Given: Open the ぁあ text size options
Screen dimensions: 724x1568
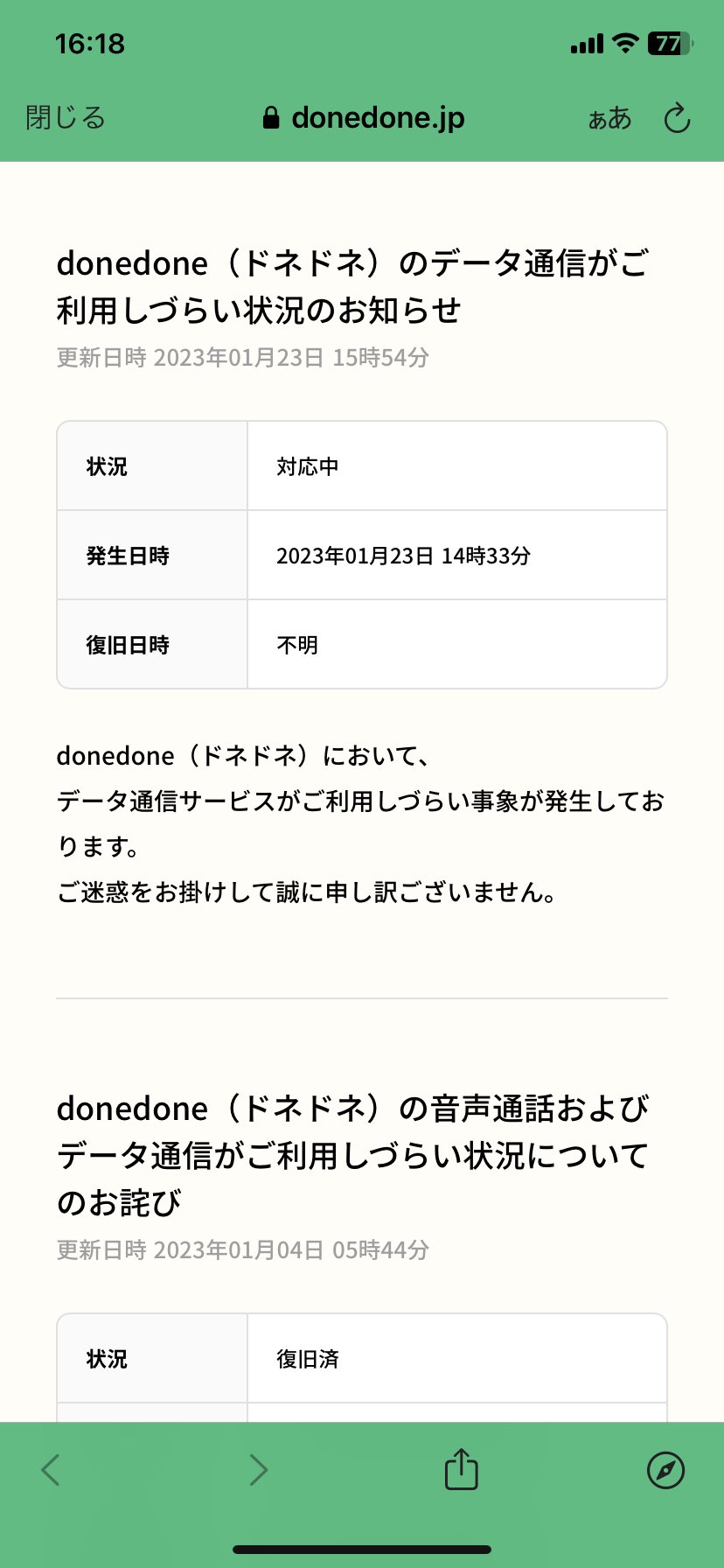Looking at the screenshot, I should pyautogui.click(x=609, y=118).
